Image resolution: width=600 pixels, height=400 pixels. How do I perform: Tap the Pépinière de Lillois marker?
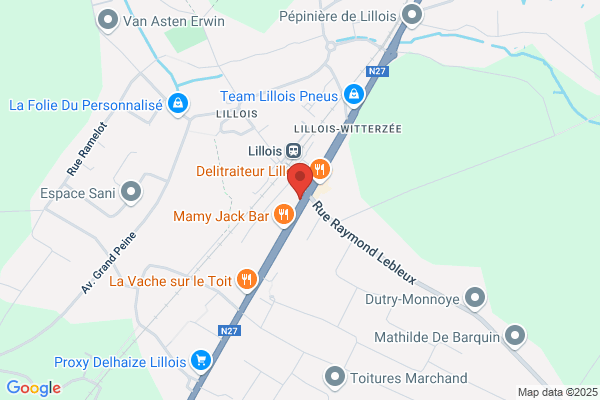pyautogui.click(x=412, y=16)
